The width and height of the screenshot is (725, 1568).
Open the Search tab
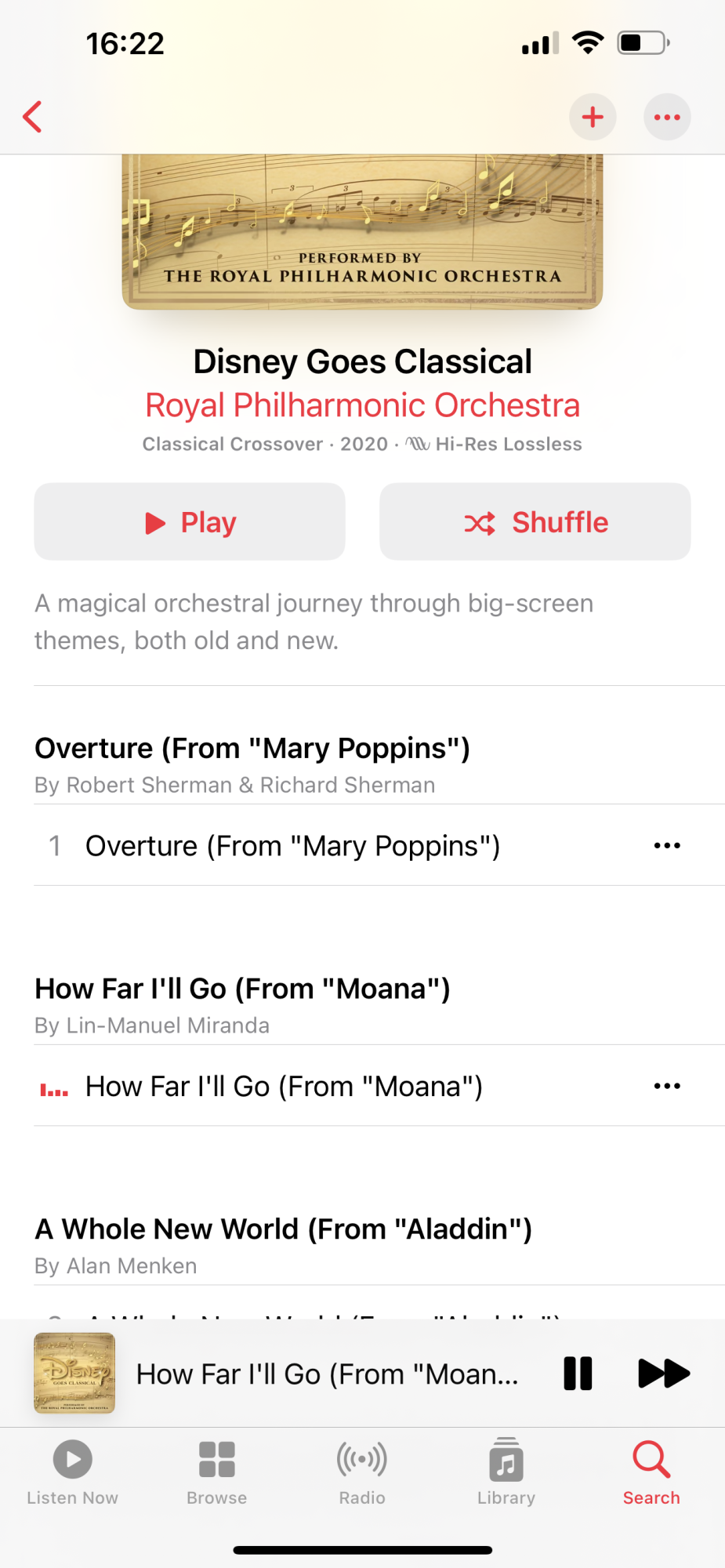click(x=651, y=1472)
